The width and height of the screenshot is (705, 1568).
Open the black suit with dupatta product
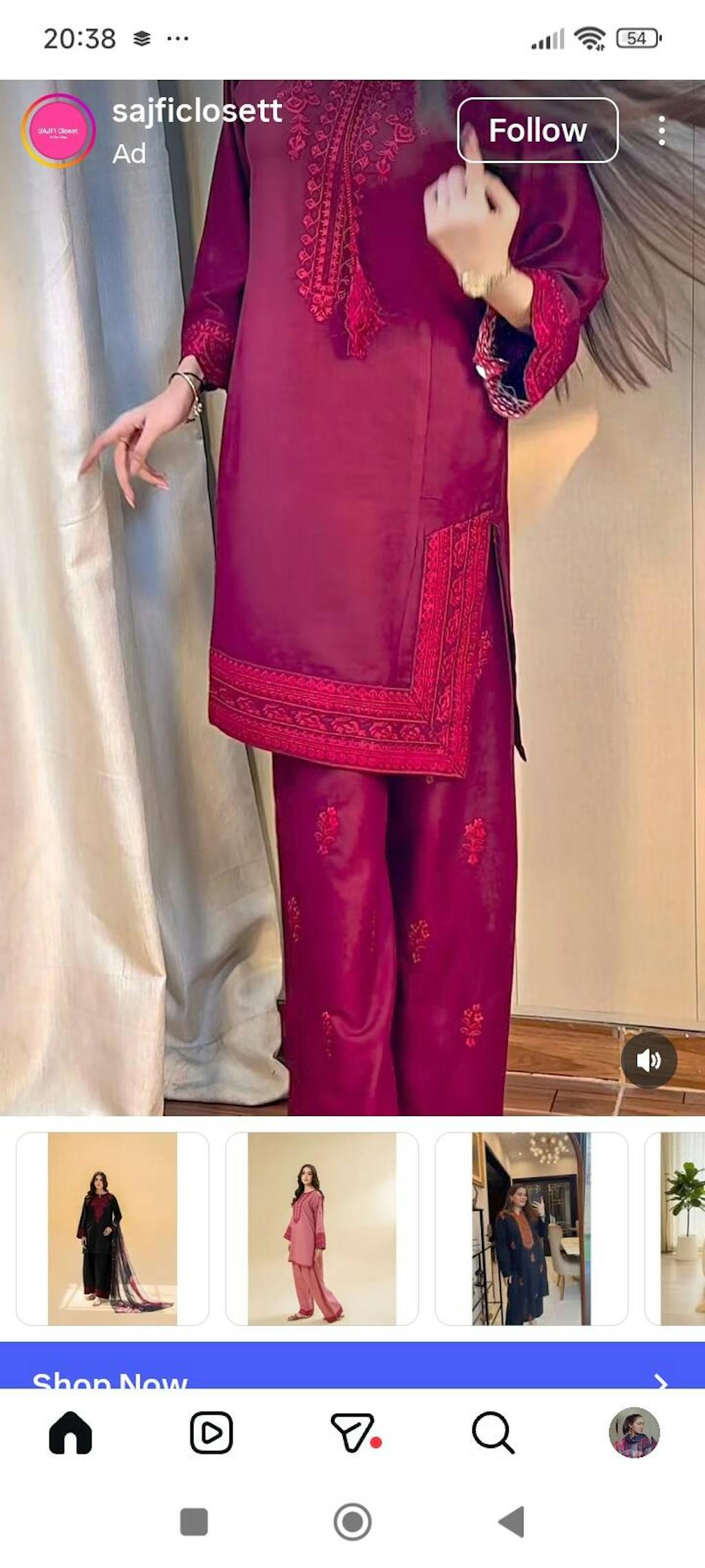pyautogui.click(x=112, y=1228)
